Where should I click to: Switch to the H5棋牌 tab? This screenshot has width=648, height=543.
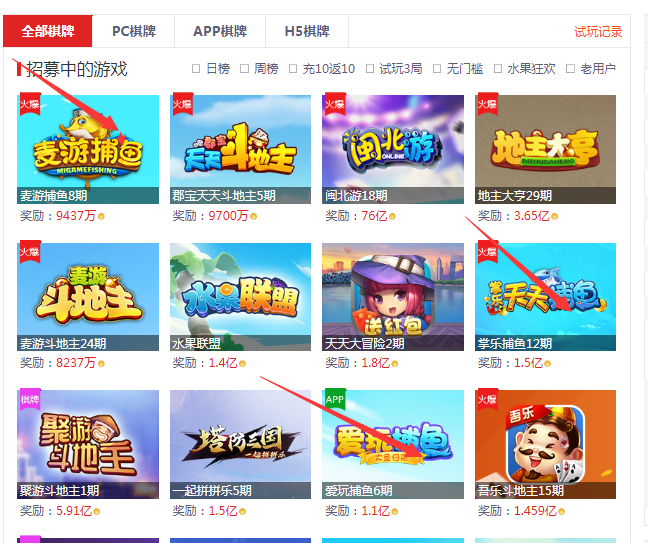tap(306, 31)
